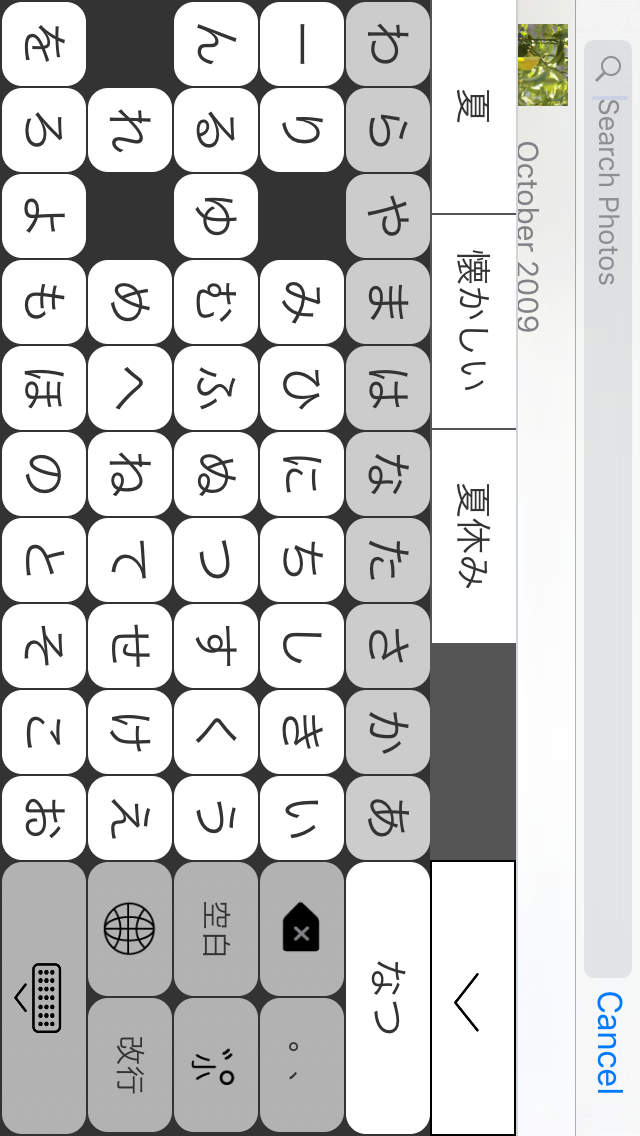Type the ん kana key
640x1136 pixels.
(216, 44)
